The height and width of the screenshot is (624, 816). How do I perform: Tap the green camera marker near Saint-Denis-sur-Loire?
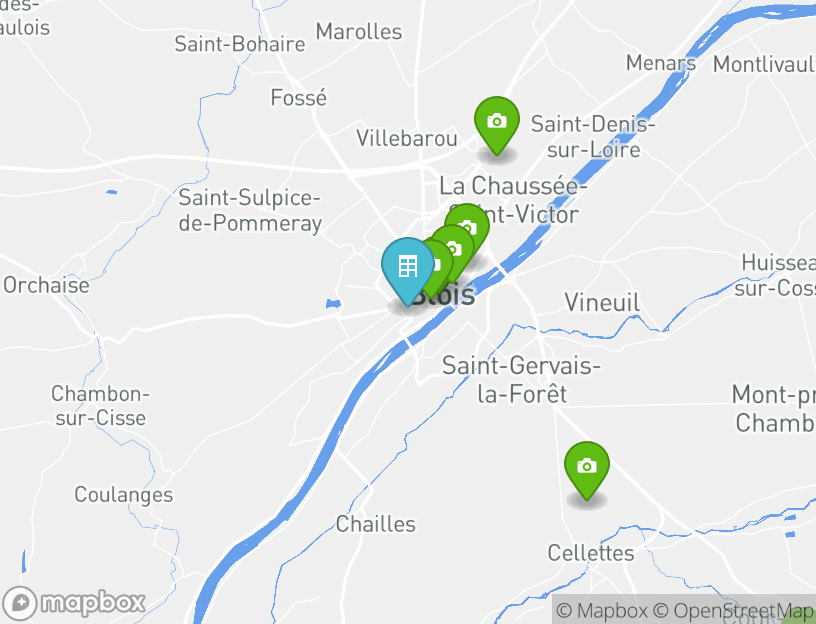click(x=496, y=123)
